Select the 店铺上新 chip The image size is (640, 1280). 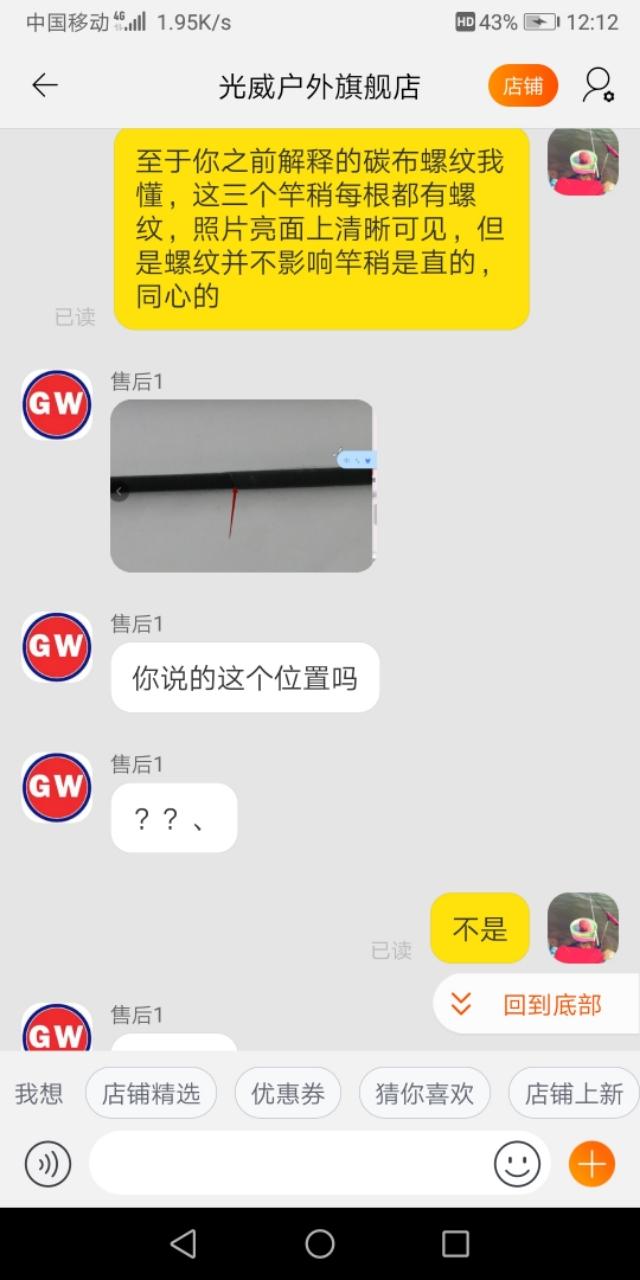pyautogui.click(x=574, y=1093)
